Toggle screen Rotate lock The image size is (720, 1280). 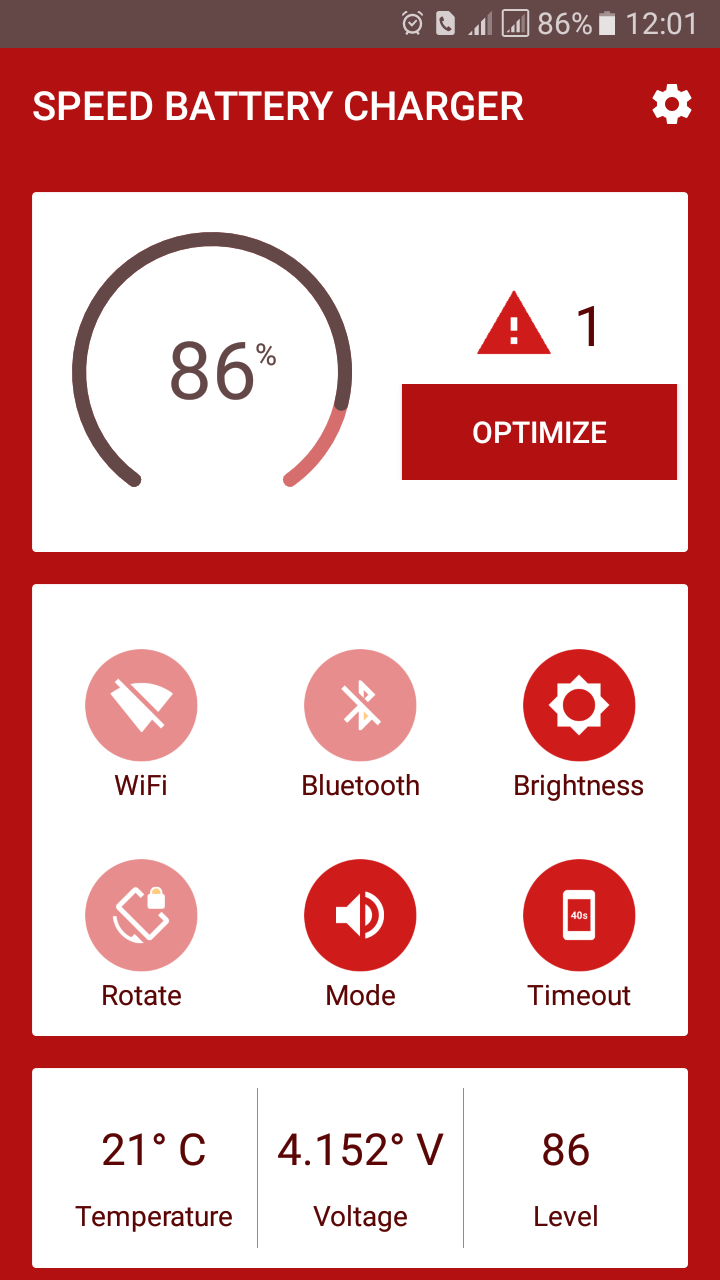(x=141, y=914)
